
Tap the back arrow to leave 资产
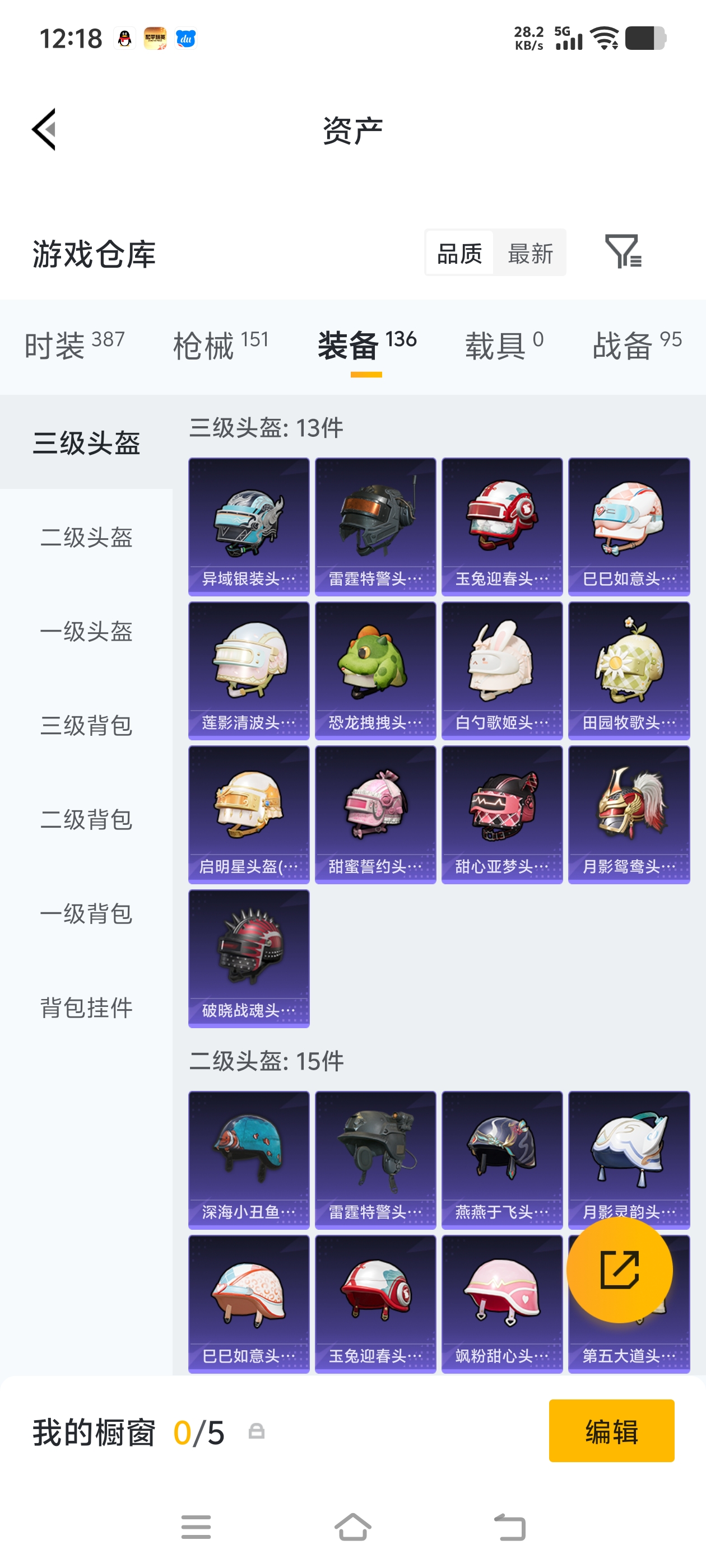coord(44,130)
